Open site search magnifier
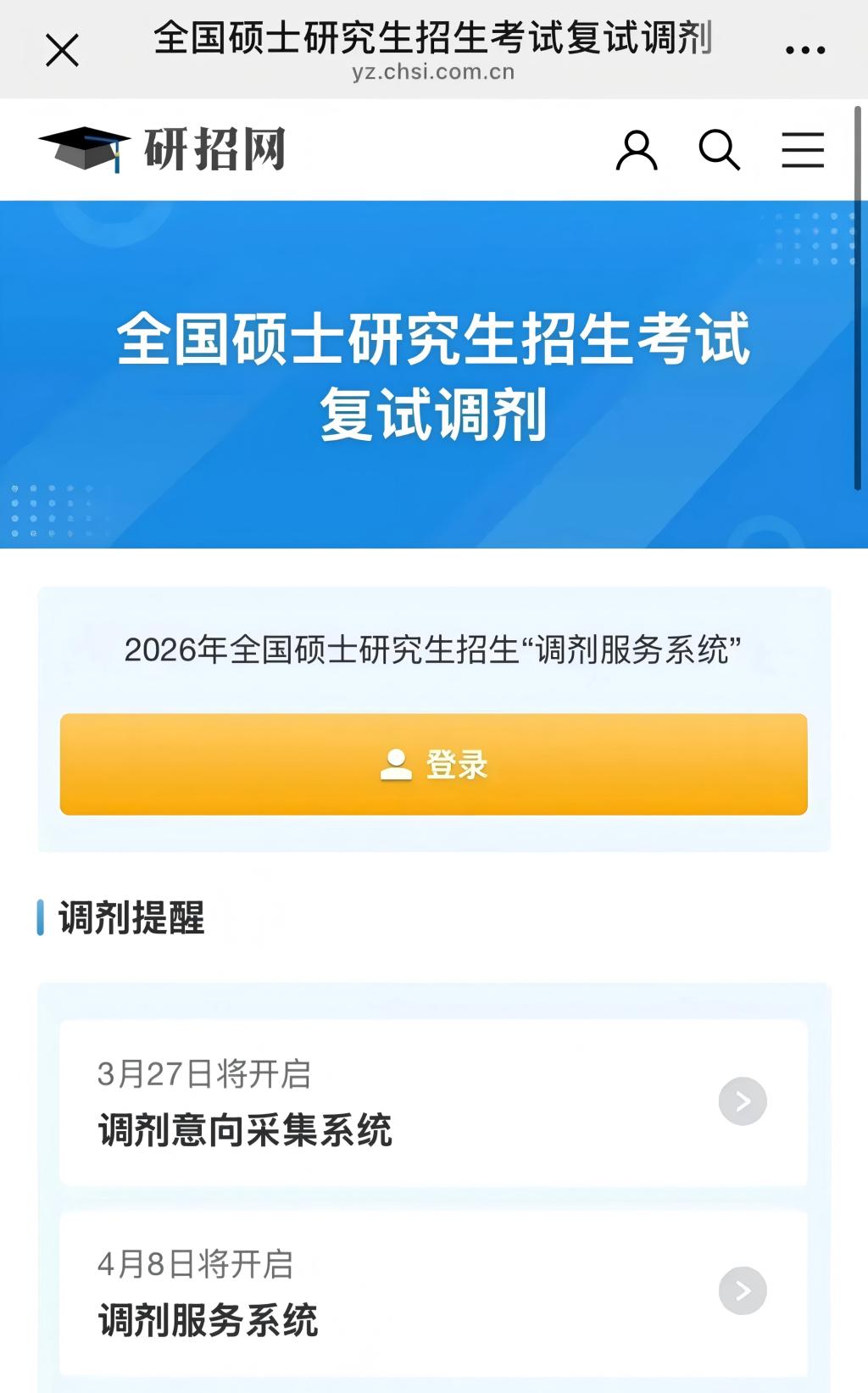The width and height of the screenshot is (868, 1393). [719, 150]
